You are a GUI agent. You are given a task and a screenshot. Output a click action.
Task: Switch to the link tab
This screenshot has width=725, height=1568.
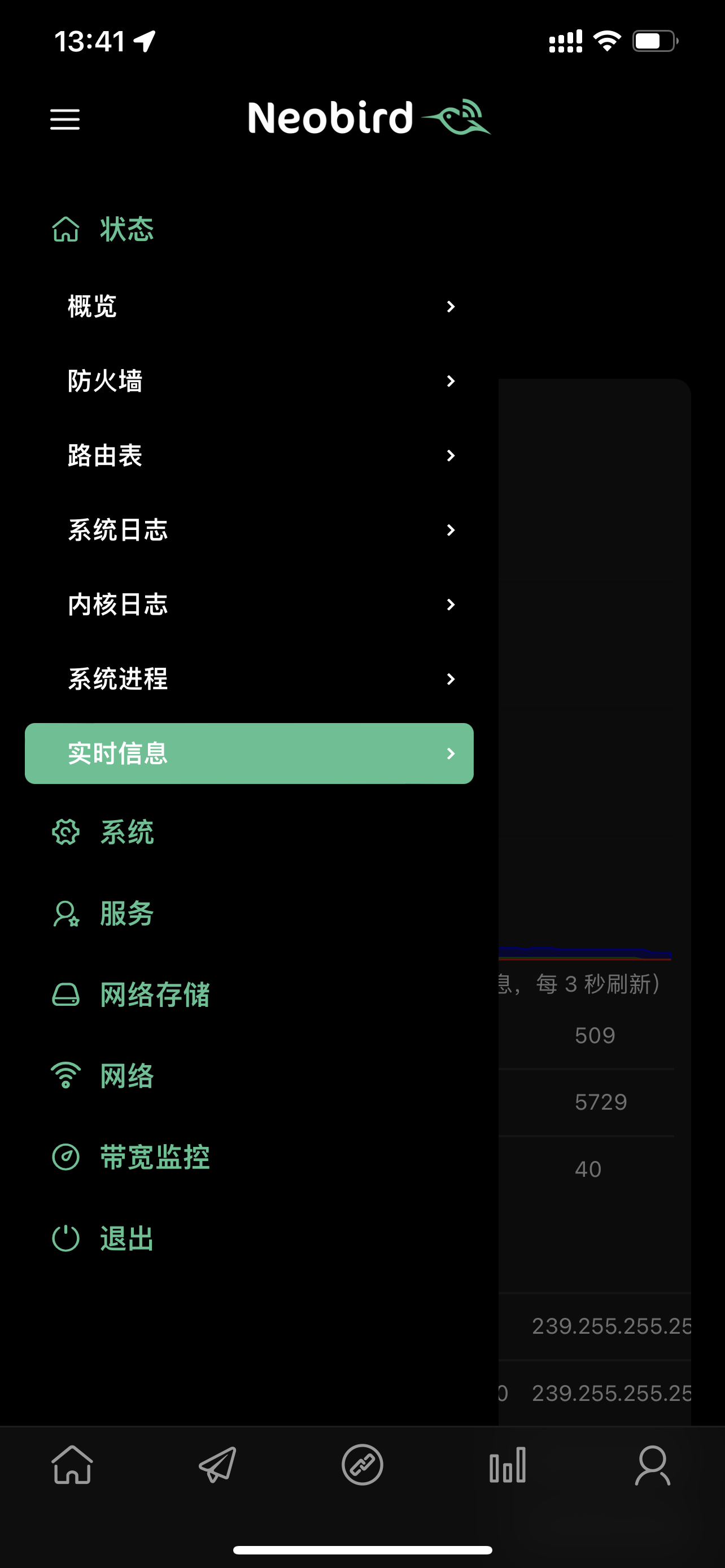click(x=362, y=1465)
